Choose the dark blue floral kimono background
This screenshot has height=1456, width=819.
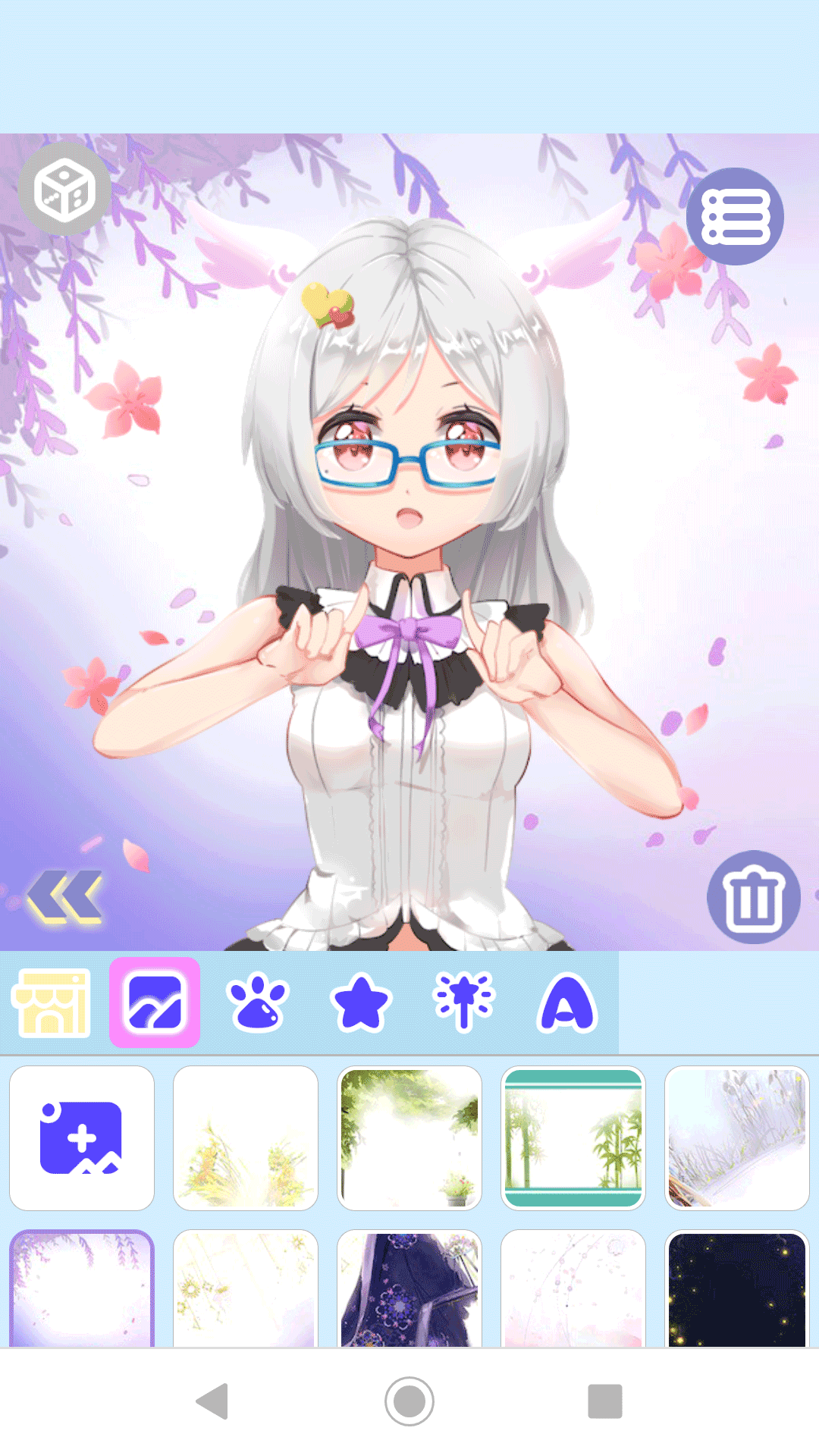click(x=409, y=1288)
